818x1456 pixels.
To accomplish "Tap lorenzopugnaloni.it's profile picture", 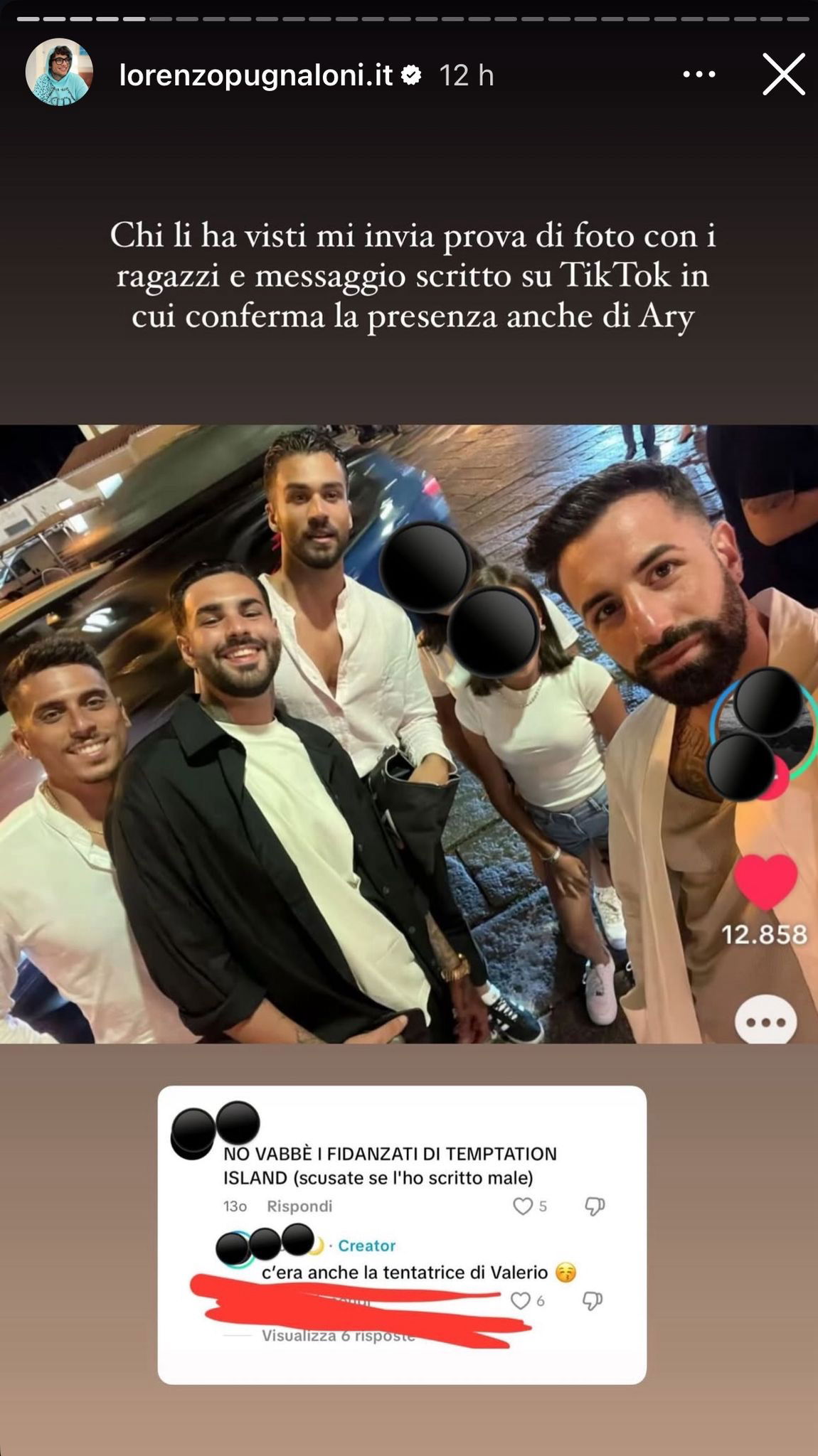I will tap(59, 73).
